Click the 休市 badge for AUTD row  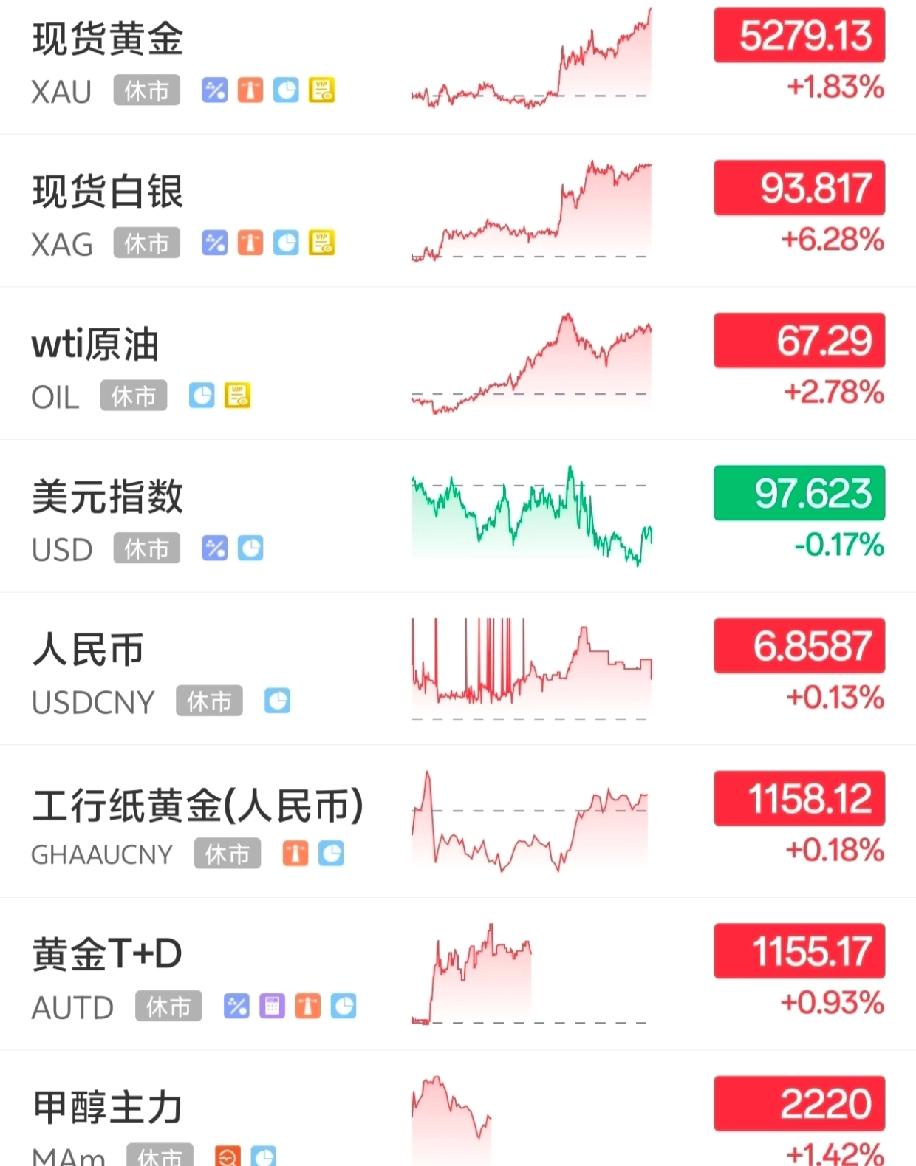[168, 1007]
